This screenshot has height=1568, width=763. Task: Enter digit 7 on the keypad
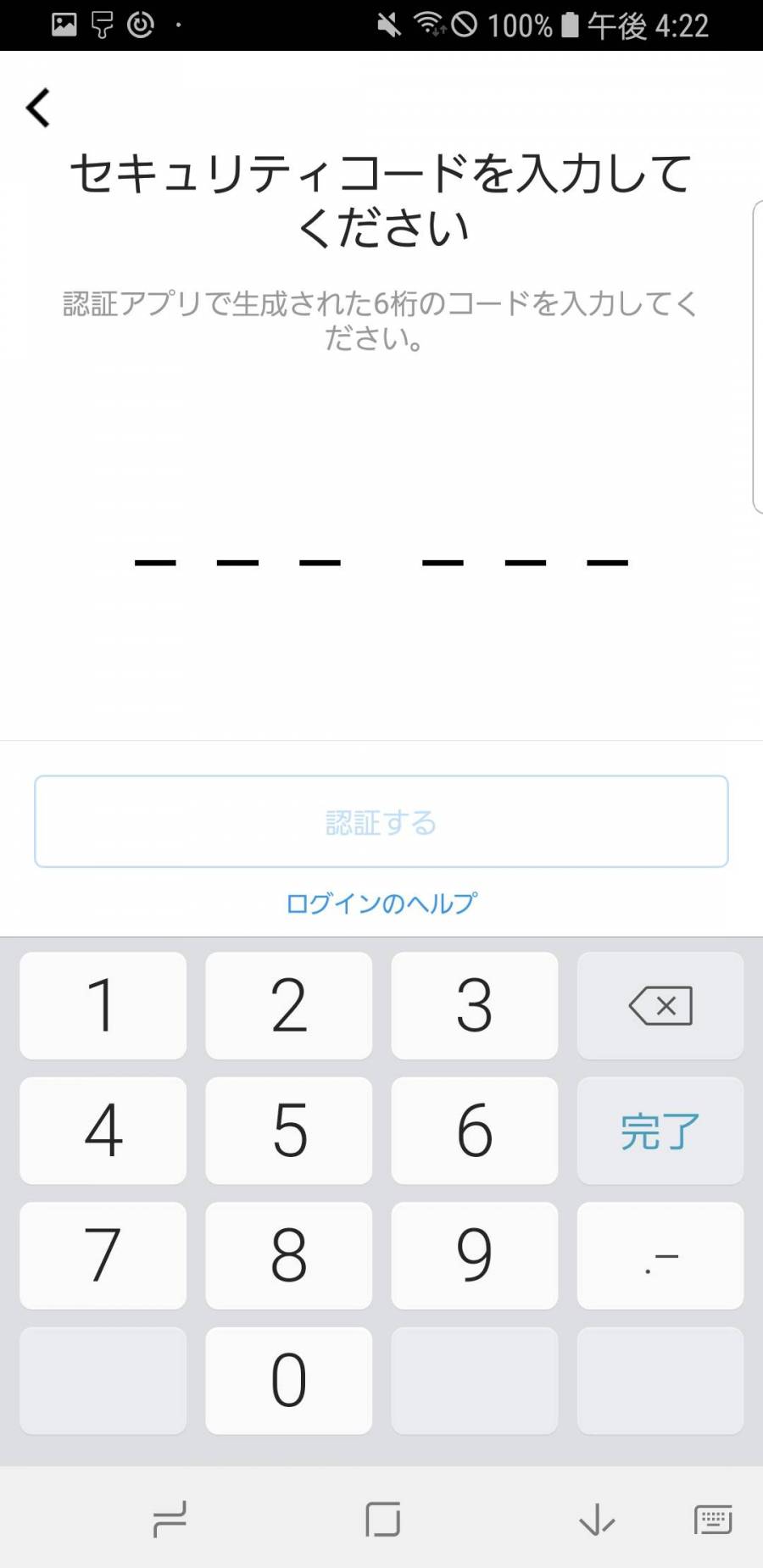(103, 1255)
